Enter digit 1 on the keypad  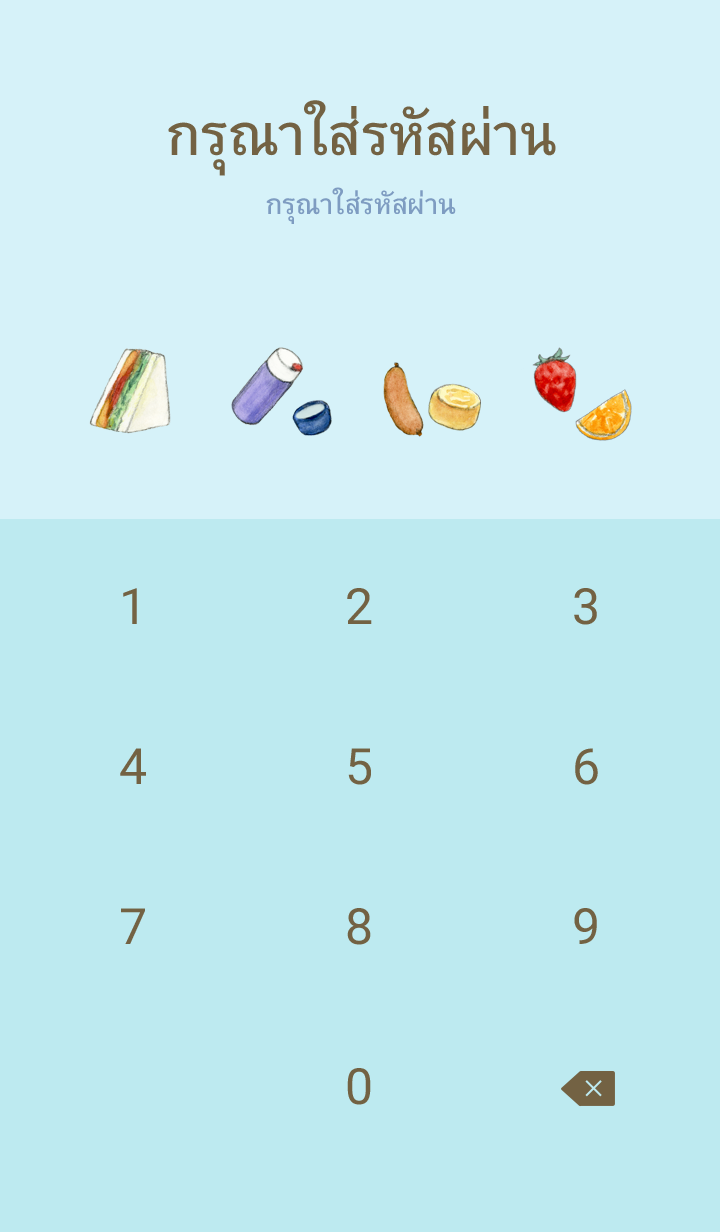[132, 607]
